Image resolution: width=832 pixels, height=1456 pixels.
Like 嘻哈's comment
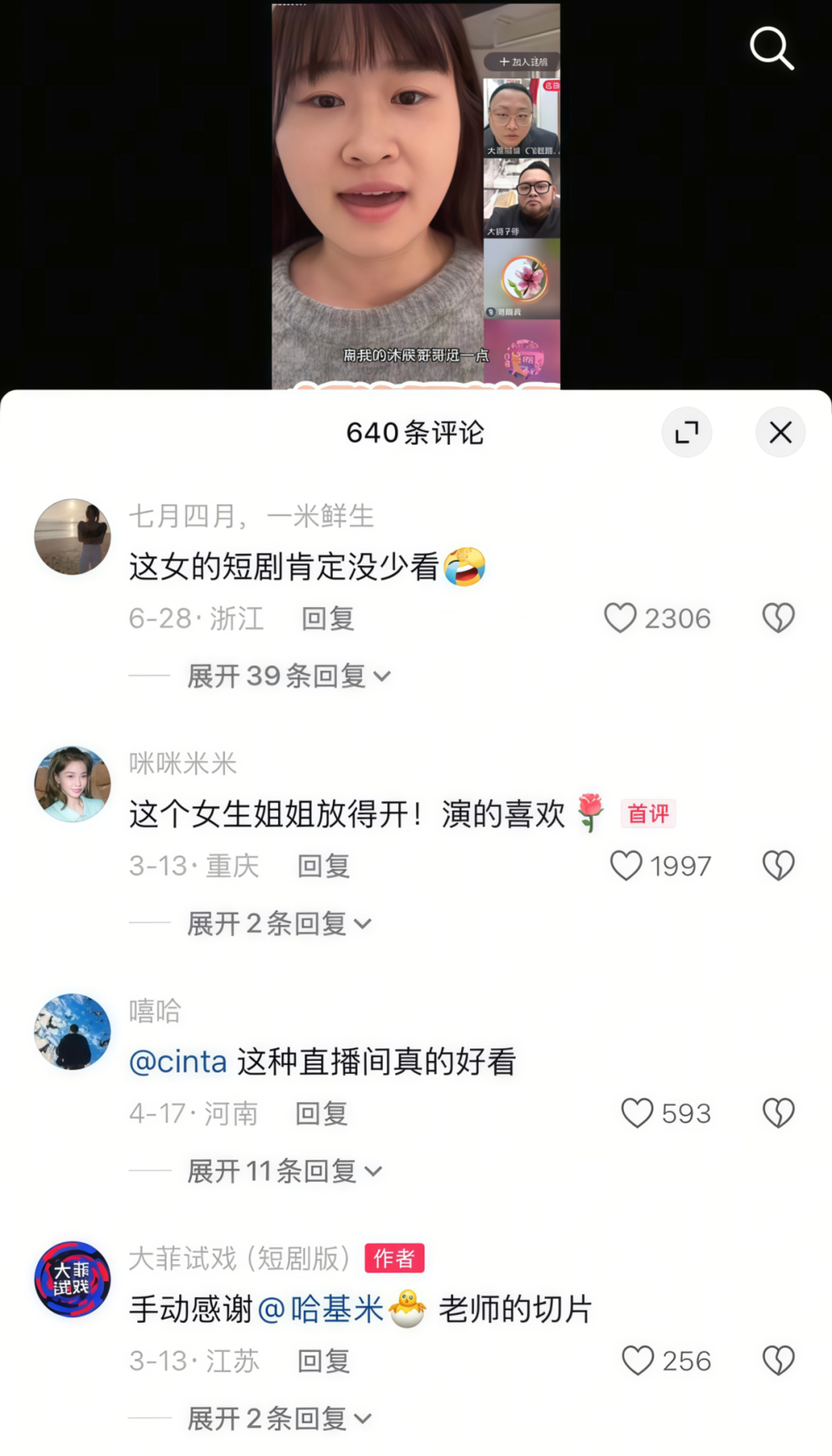tap(637, 1113)
